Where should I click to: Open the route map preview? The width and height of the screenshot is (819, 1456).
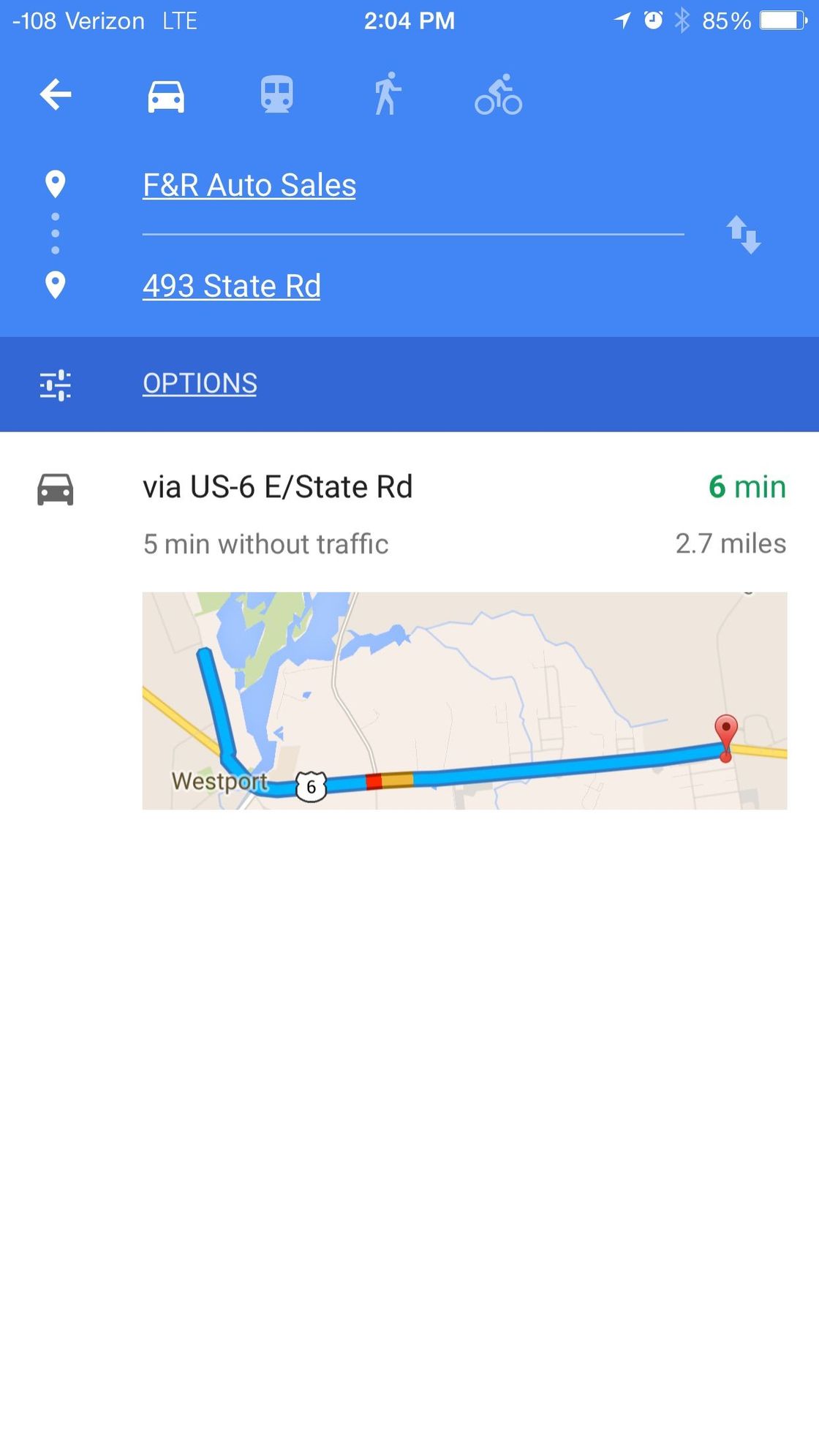(464, 700)
